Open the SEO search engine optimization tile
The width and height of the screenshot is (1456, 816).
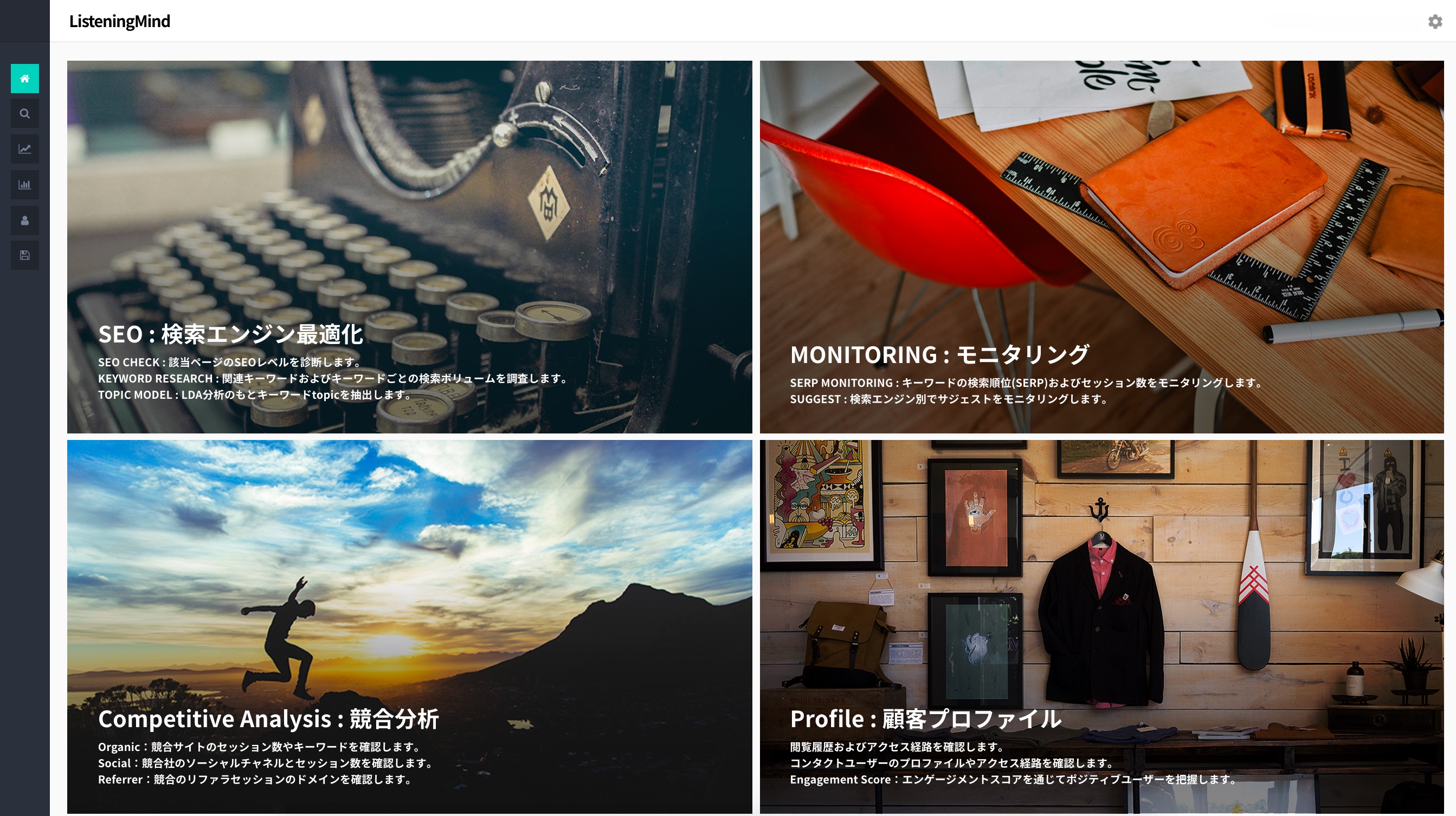pyautogui.click(x=409, y=247)
